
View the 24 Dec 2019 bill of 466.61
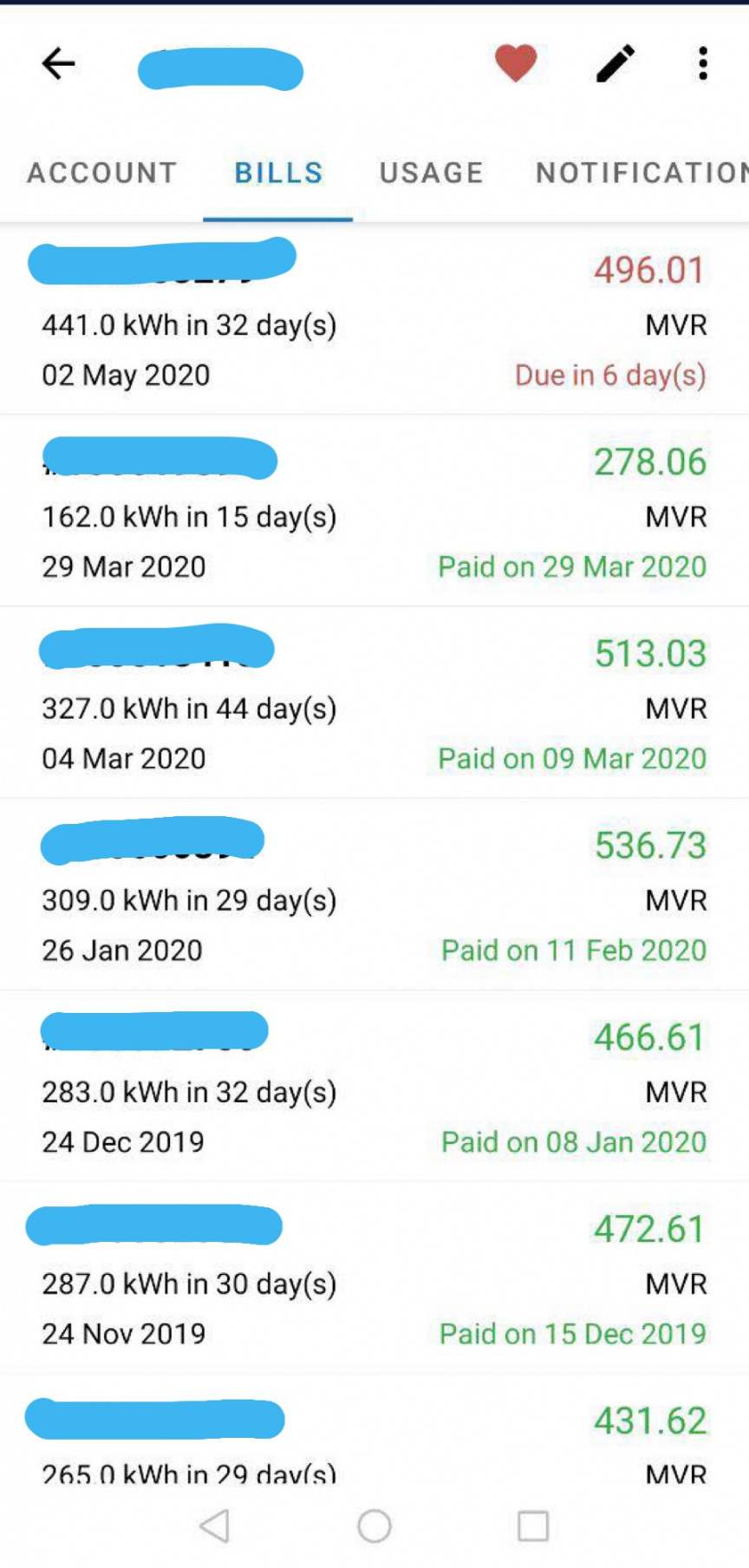click(374, 1086)
